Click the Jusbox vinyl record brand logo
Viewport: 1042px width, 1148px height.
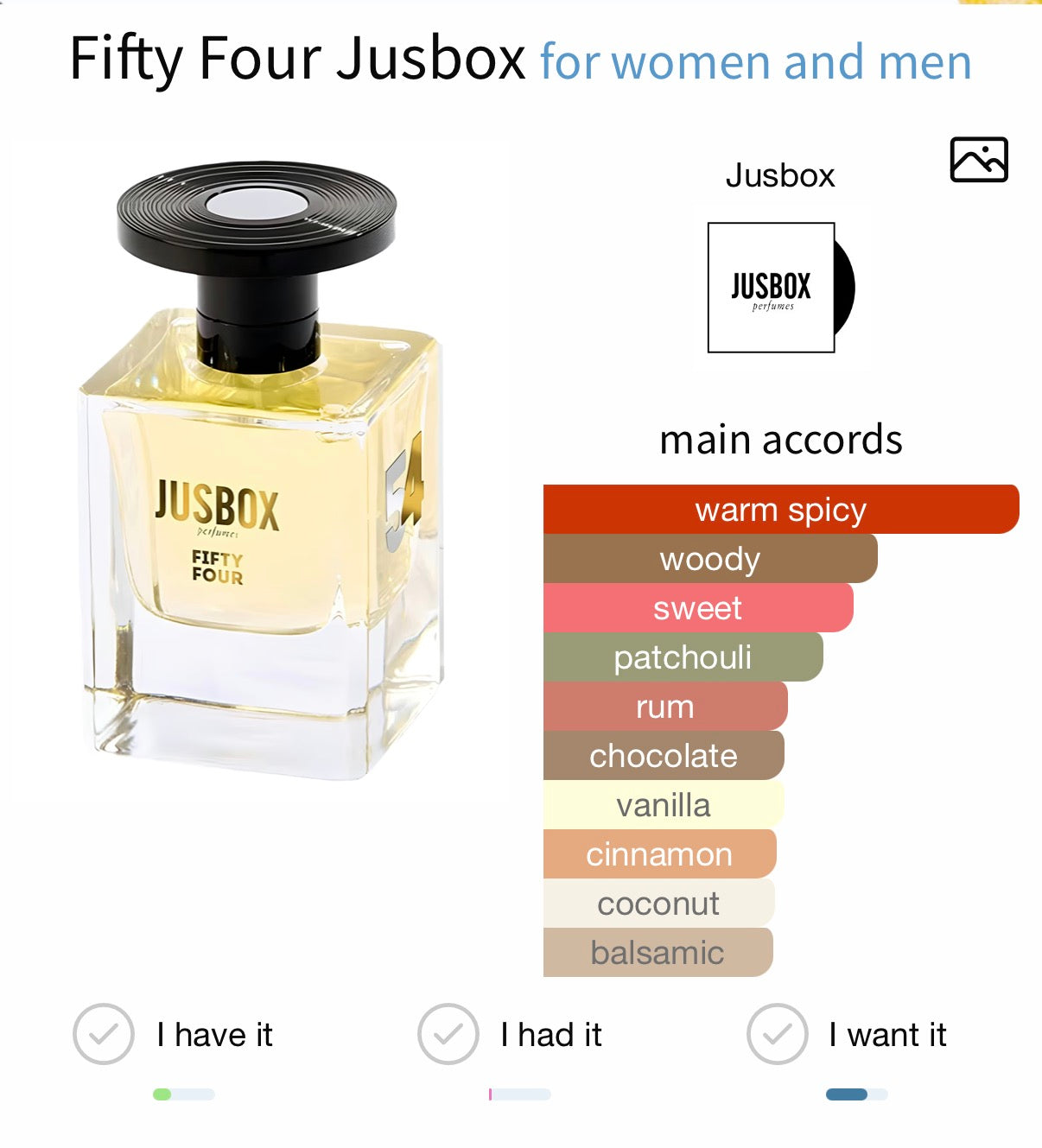(x=773, y=289)
